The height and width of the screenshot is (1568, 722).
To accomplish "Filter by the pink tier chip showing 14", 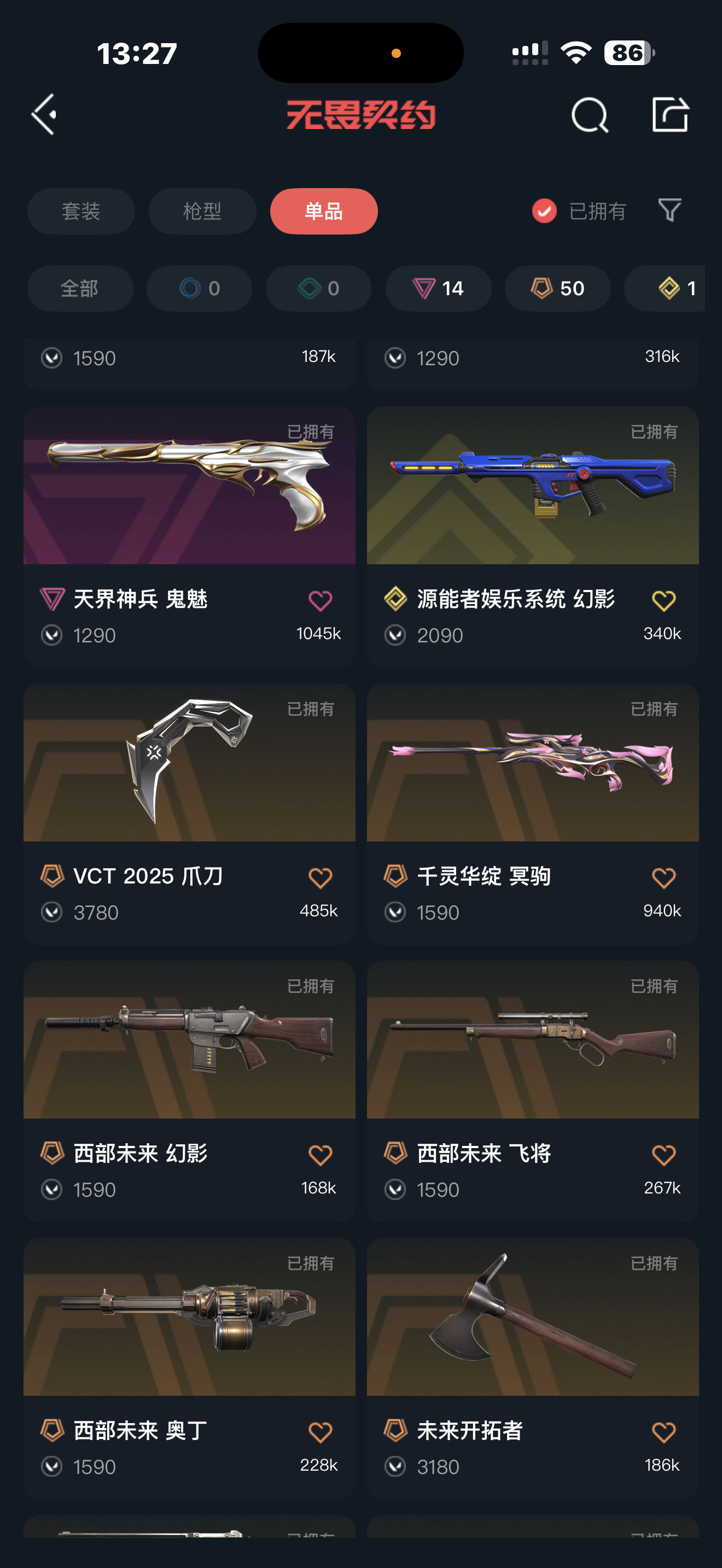I will (x=438, y=289).
